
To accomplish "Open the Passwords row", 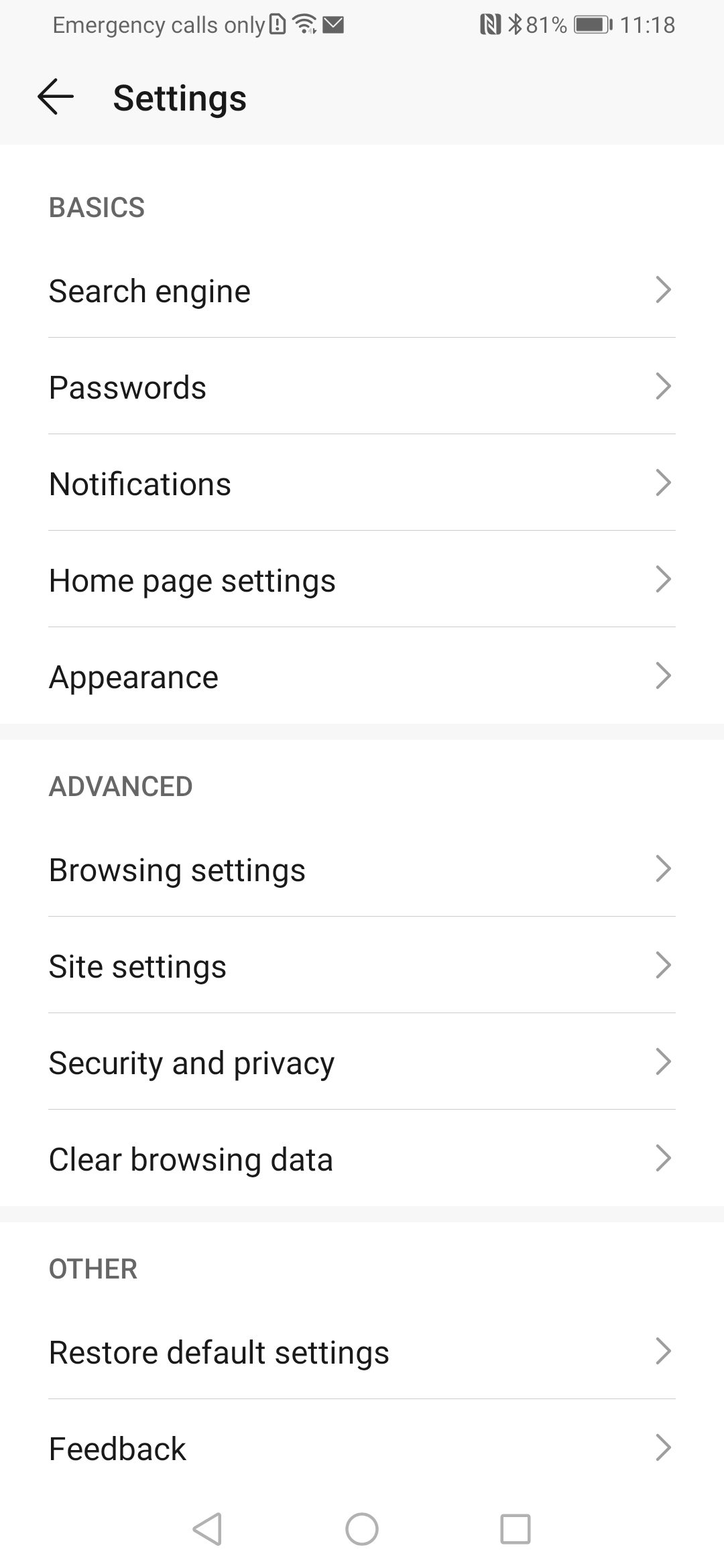I will [362, 387].
